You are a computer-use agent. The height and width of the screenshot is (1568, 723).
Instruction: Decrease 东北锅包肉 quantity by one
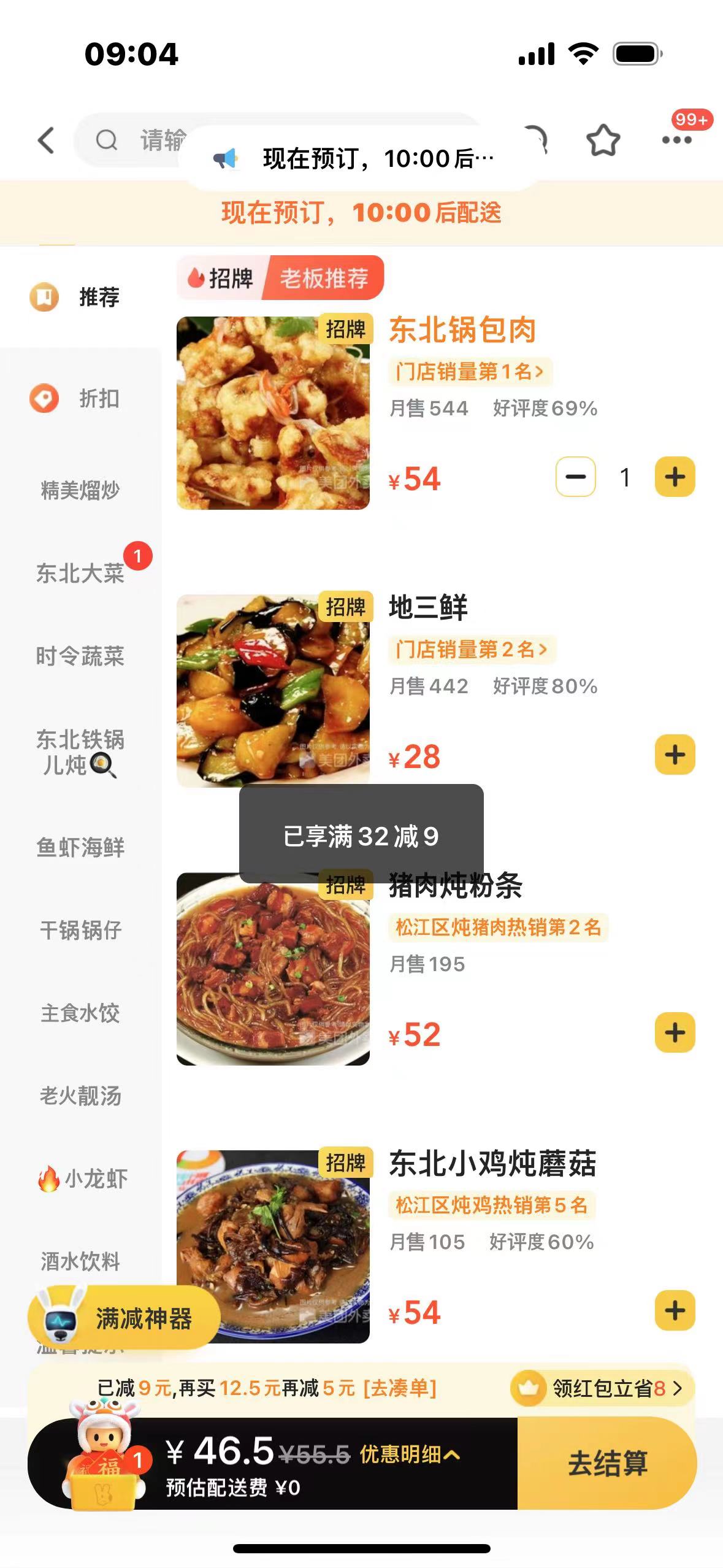[x=575, y=477]
